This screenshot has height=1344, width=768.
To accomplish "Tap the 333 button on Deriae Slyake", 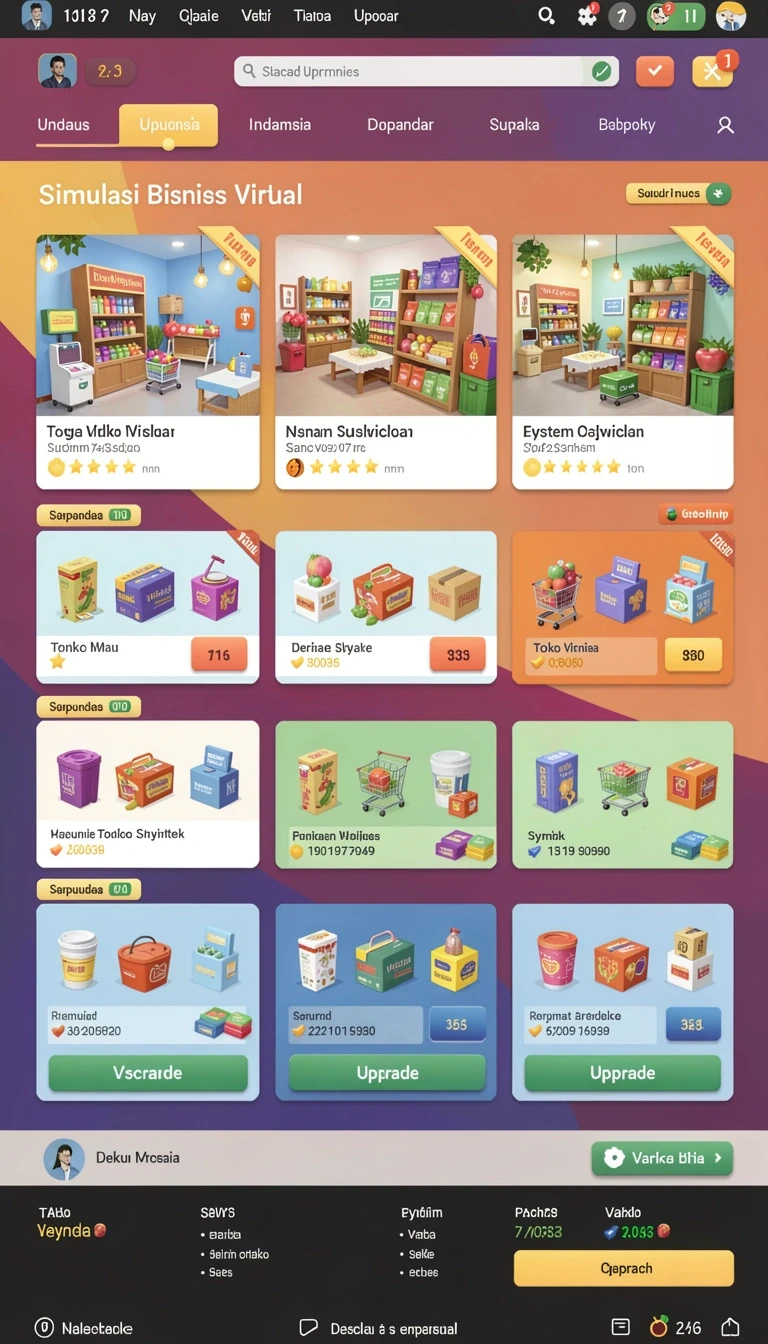I will (x=458, y=655).
